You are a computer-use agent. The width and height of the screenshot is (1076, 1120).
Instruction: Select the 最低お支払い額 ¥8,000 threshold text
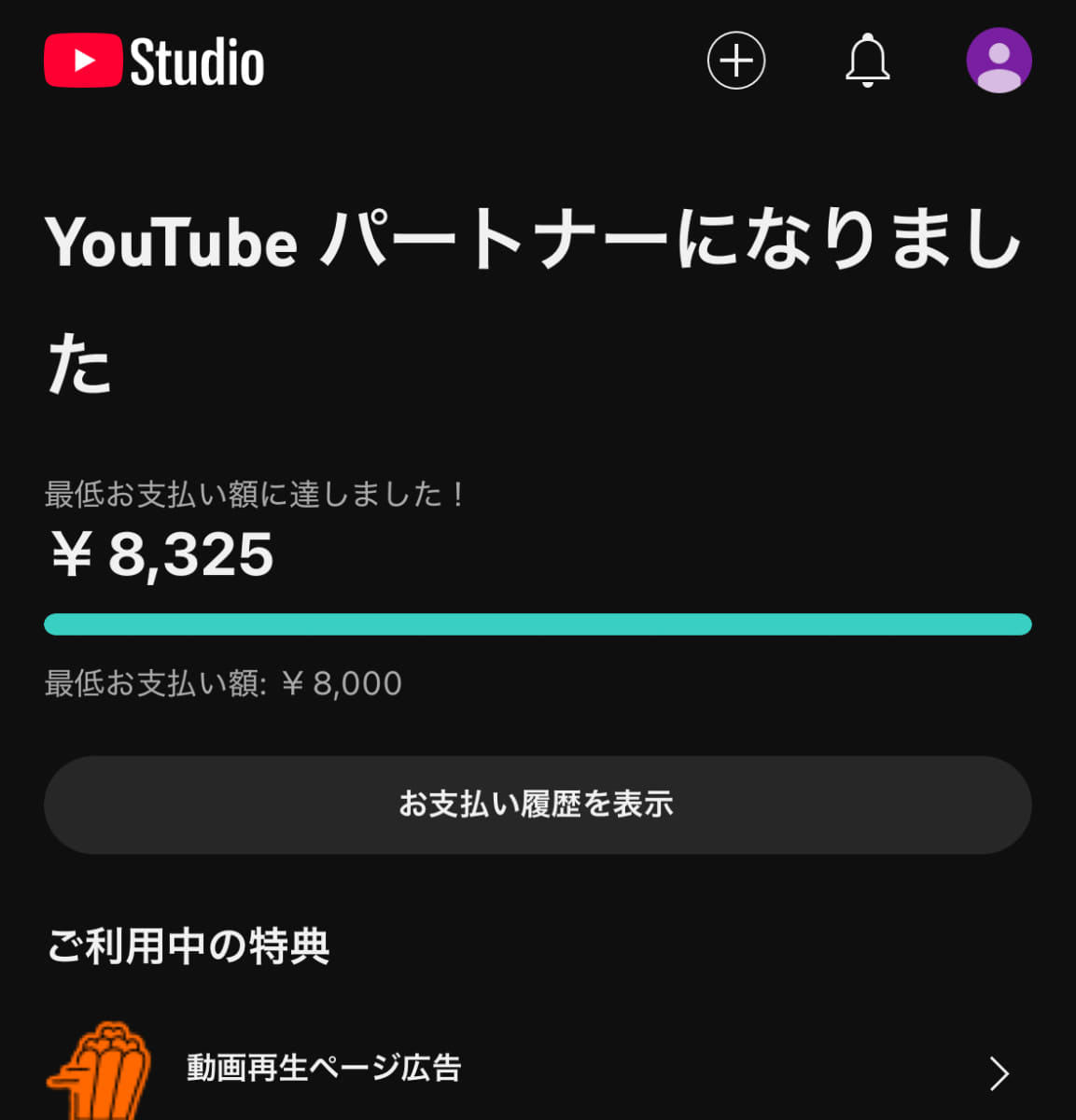tap(221, 683)
